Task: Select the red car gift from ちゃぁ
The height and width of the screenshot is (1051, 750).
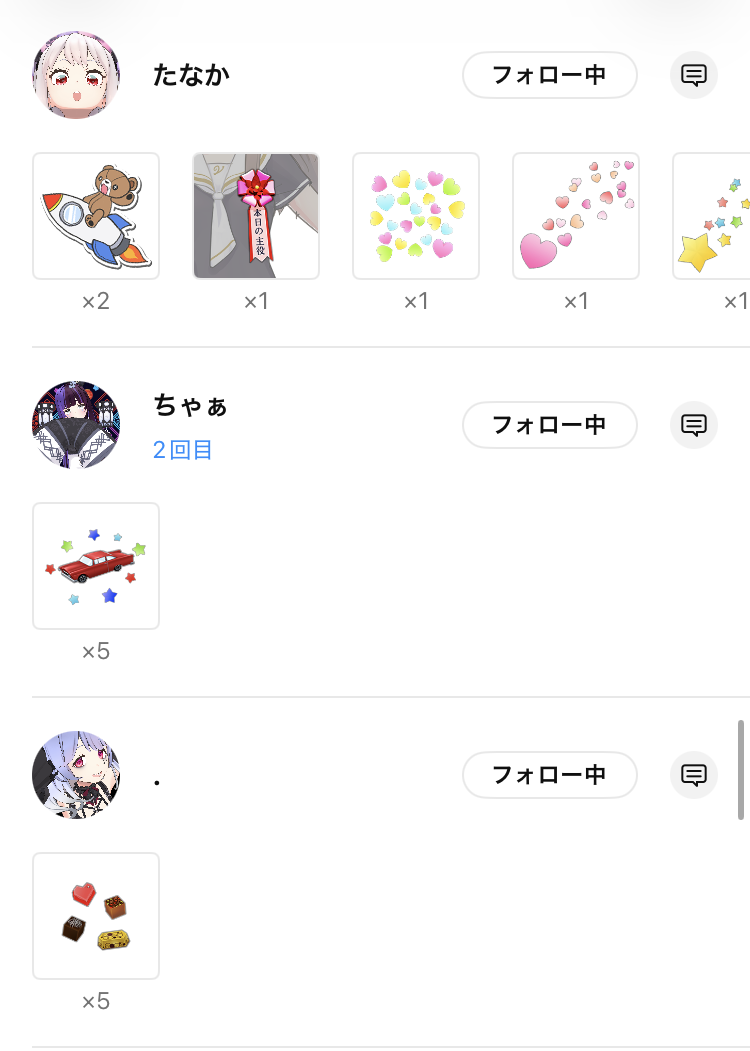Action: pyautogui.click(x=96, y=566)
